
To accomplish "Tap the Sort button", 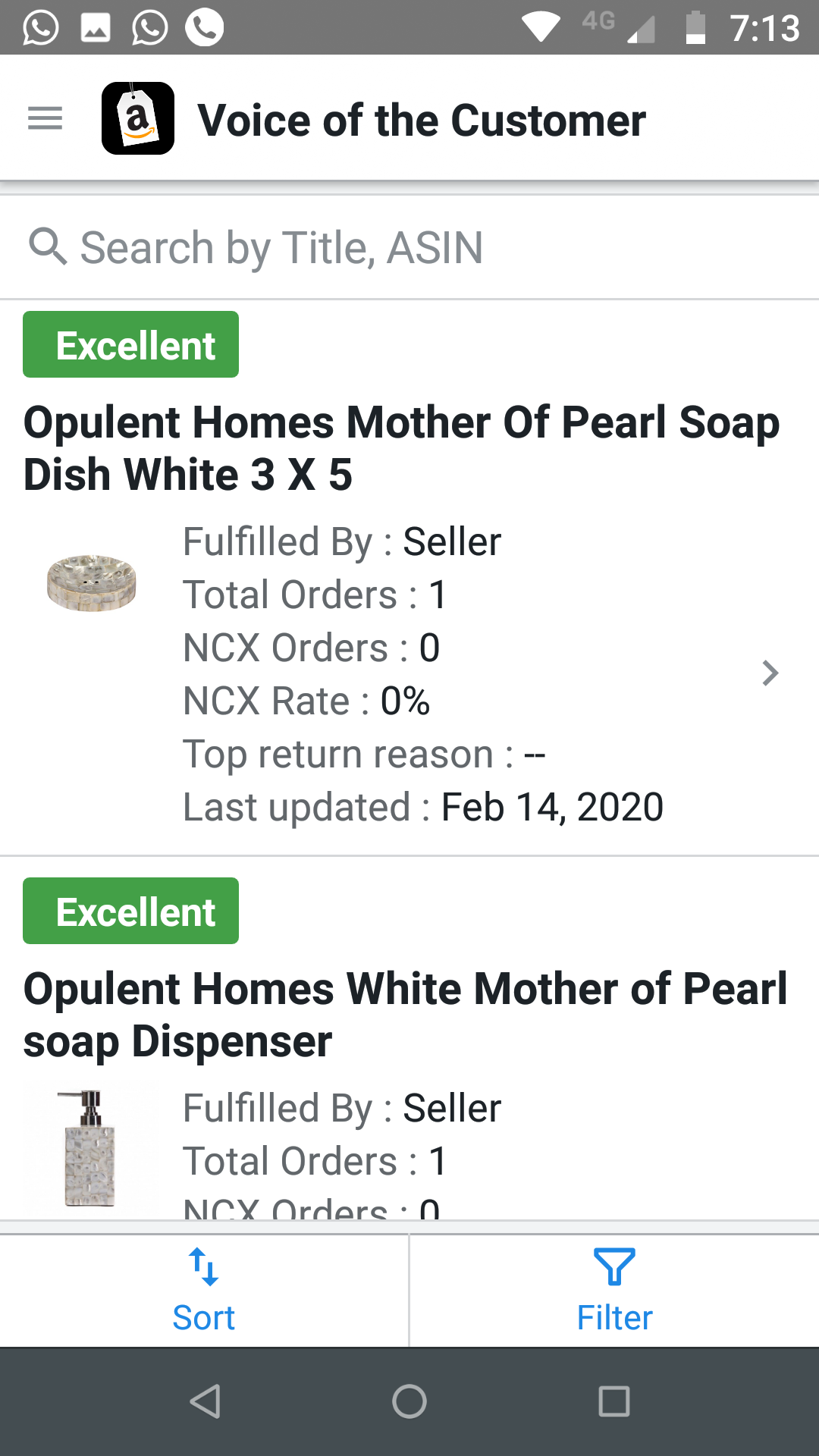I will tap(204, 1291).
